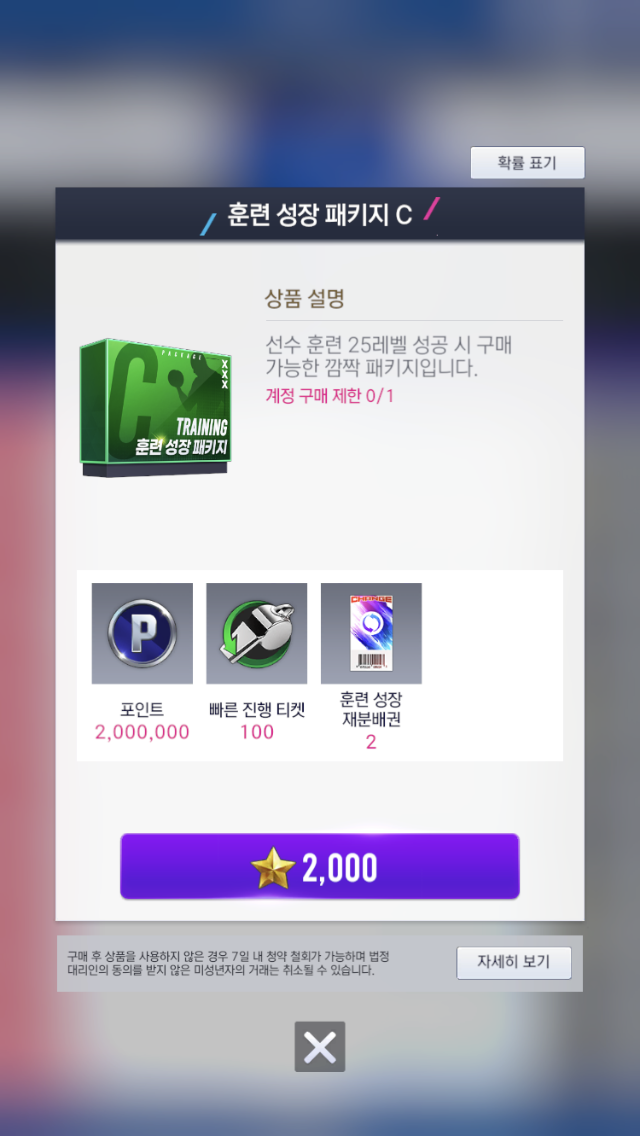640x1136 pixels.
Task: Buy the package for 2,000 stars
Action: pyautogui.click(x=320, y=866)
